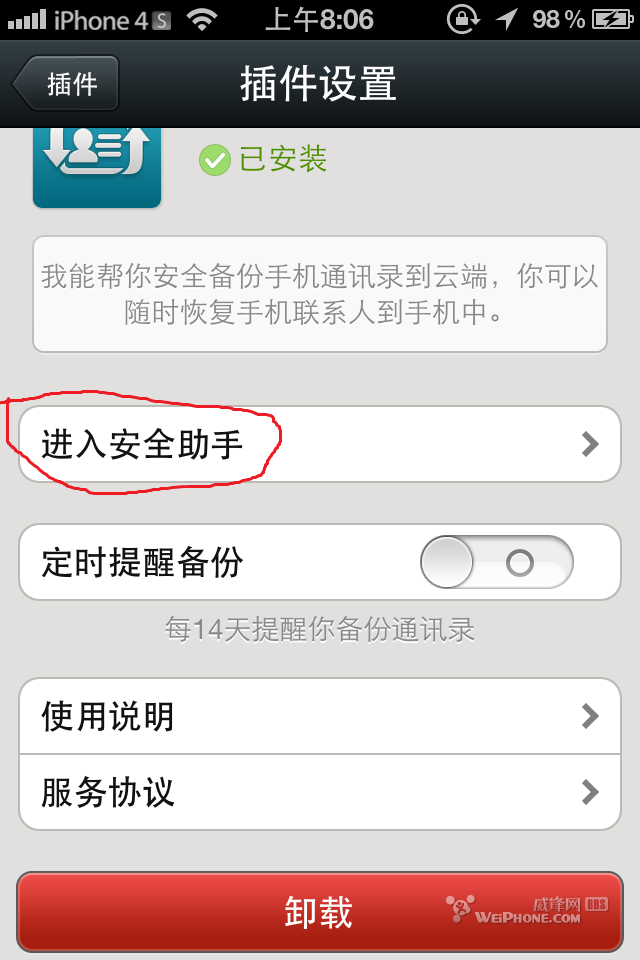Open 使用说明 page

[320, 716]
